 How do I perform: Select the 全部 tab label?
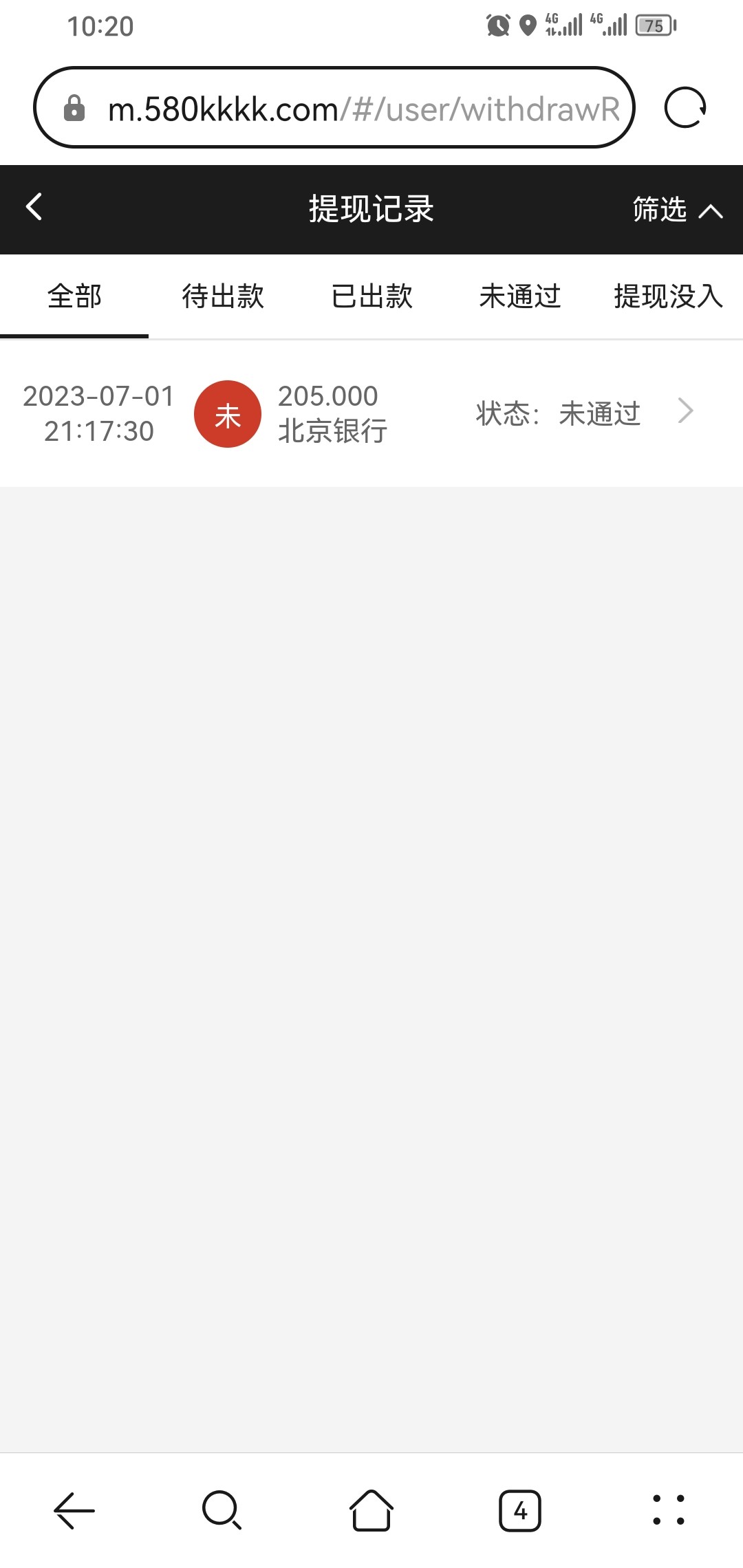coord(74,296)
